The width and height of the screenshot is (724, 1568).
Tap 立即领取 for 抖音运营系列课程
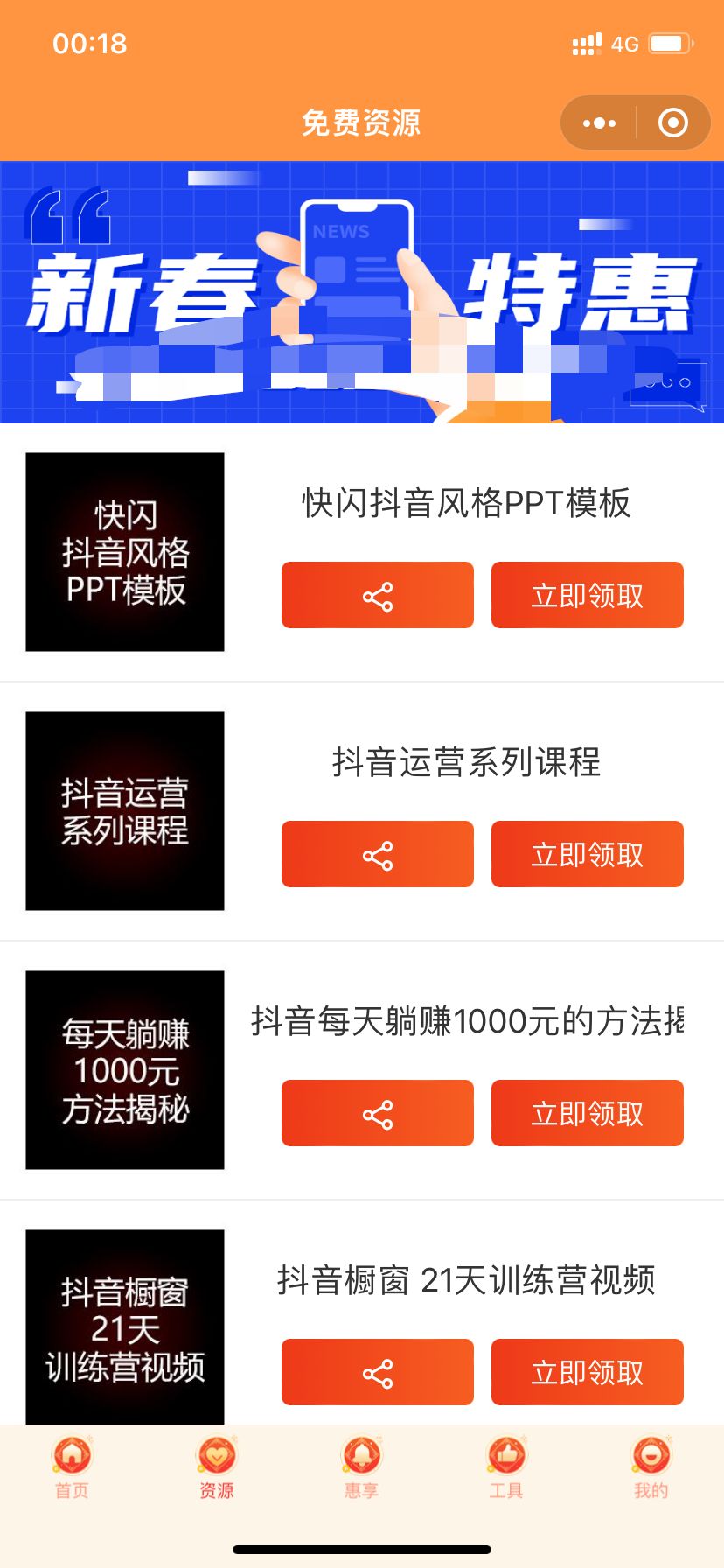[x=588, y=854]
